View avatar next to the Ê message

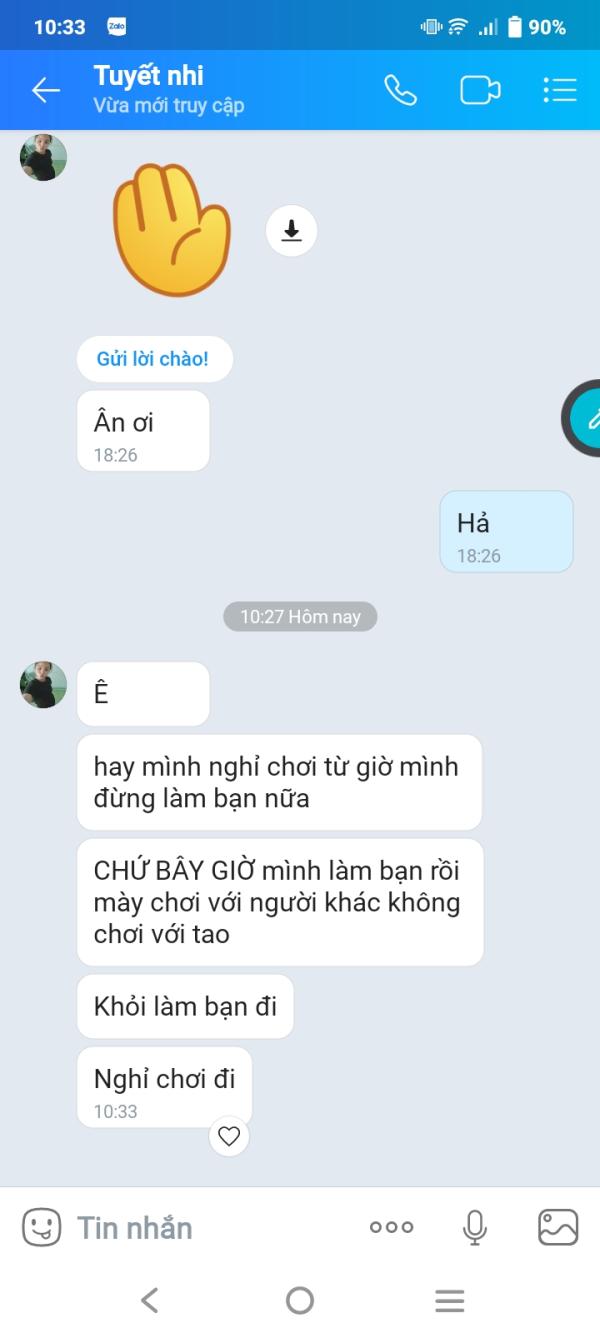[x=43, y=685]
